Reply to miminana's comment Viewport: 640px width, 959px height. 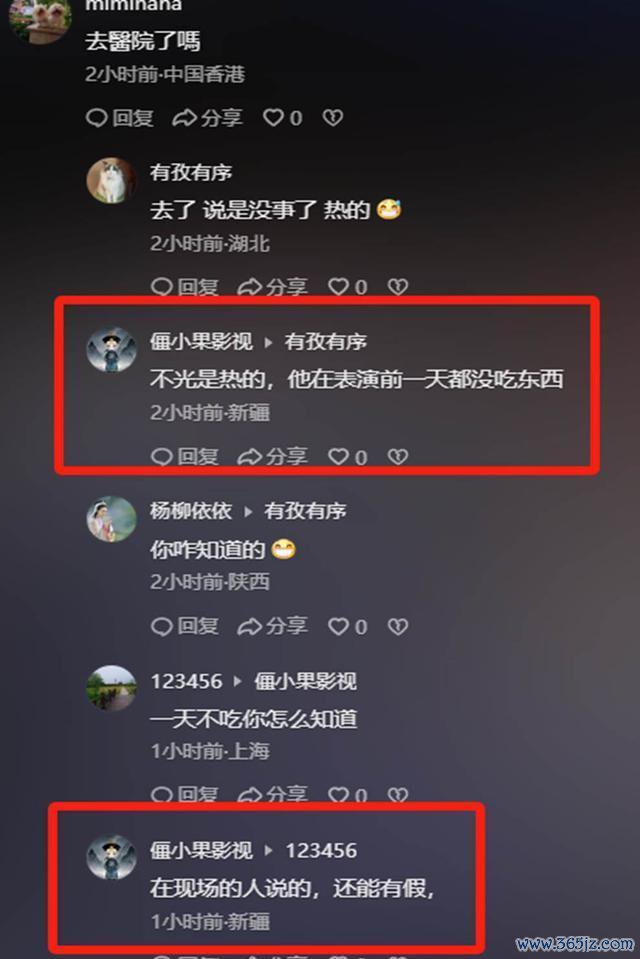tap(120, 118)
